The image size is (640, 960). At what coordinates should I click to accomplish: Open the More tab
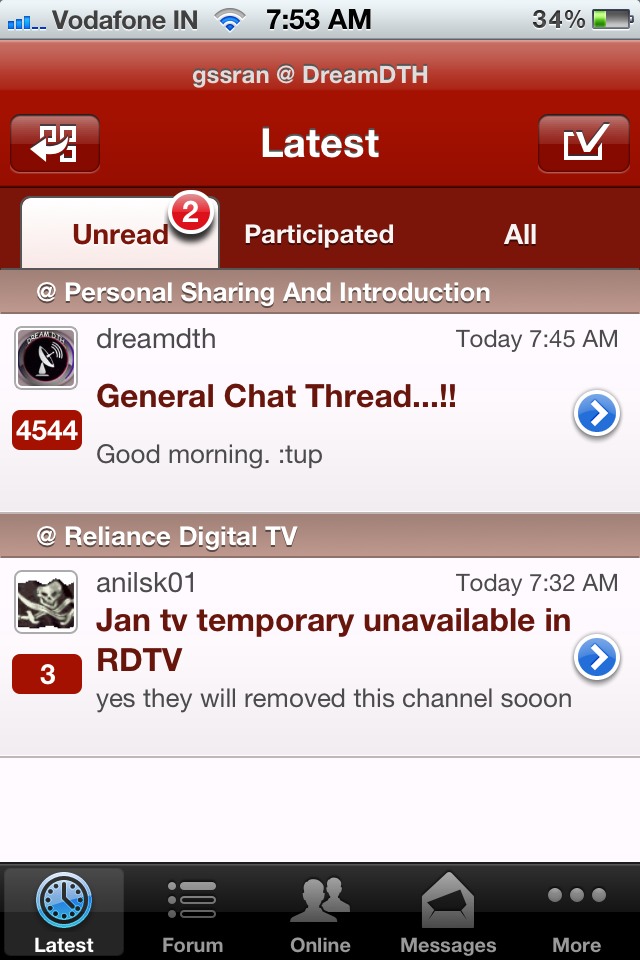point(576,912)
